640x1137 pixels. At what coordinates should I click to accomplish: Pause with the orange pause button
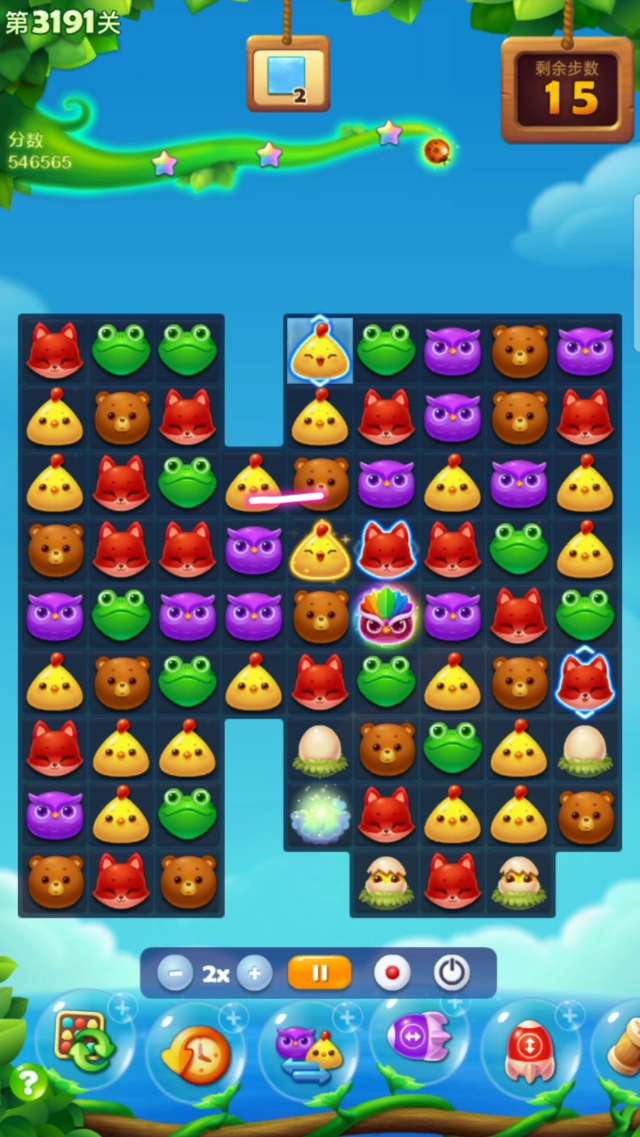tap(319, 973)
